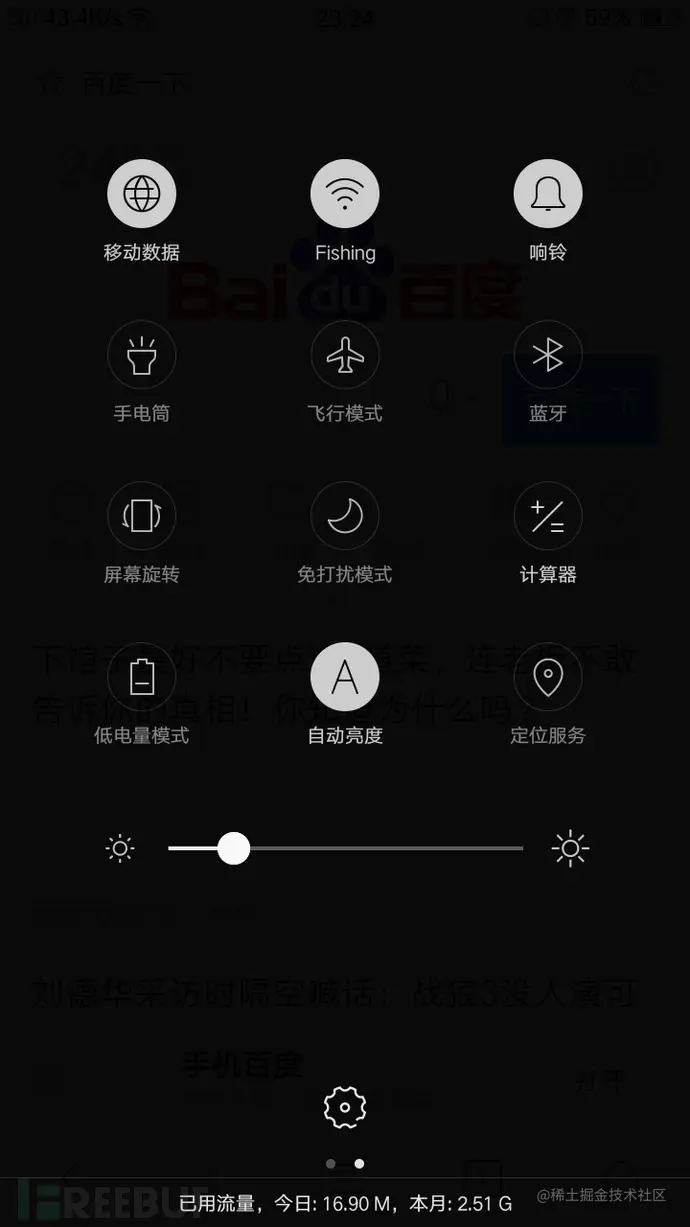The height and width of the screenshot is (1227, 690).
Task: Turn on location services (定位服务)
Action: [x=548, y=677]
